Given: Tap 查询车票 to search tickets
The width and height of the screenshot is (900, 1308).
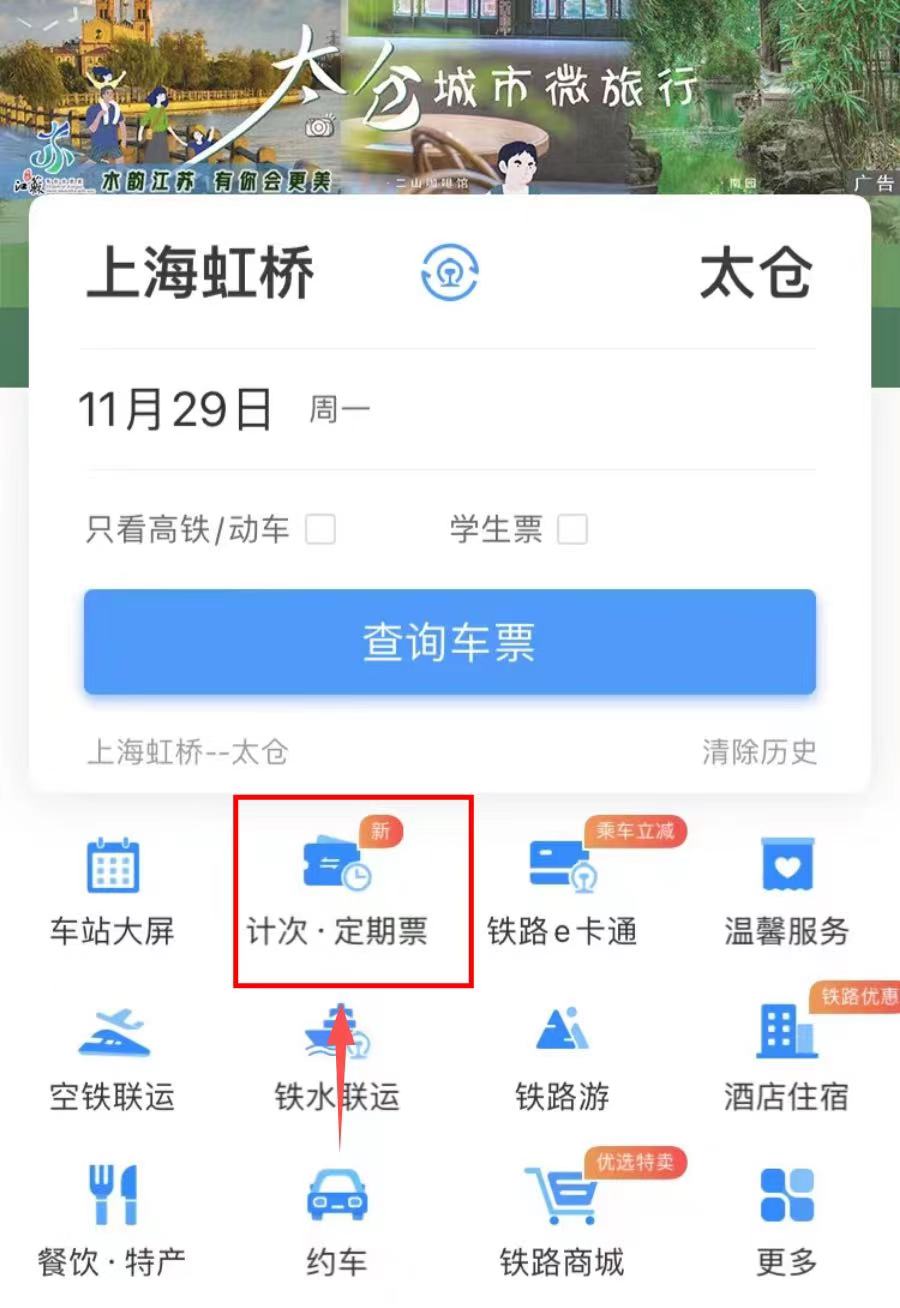Looking at the screenshot, I should click(x=449, y=642).
